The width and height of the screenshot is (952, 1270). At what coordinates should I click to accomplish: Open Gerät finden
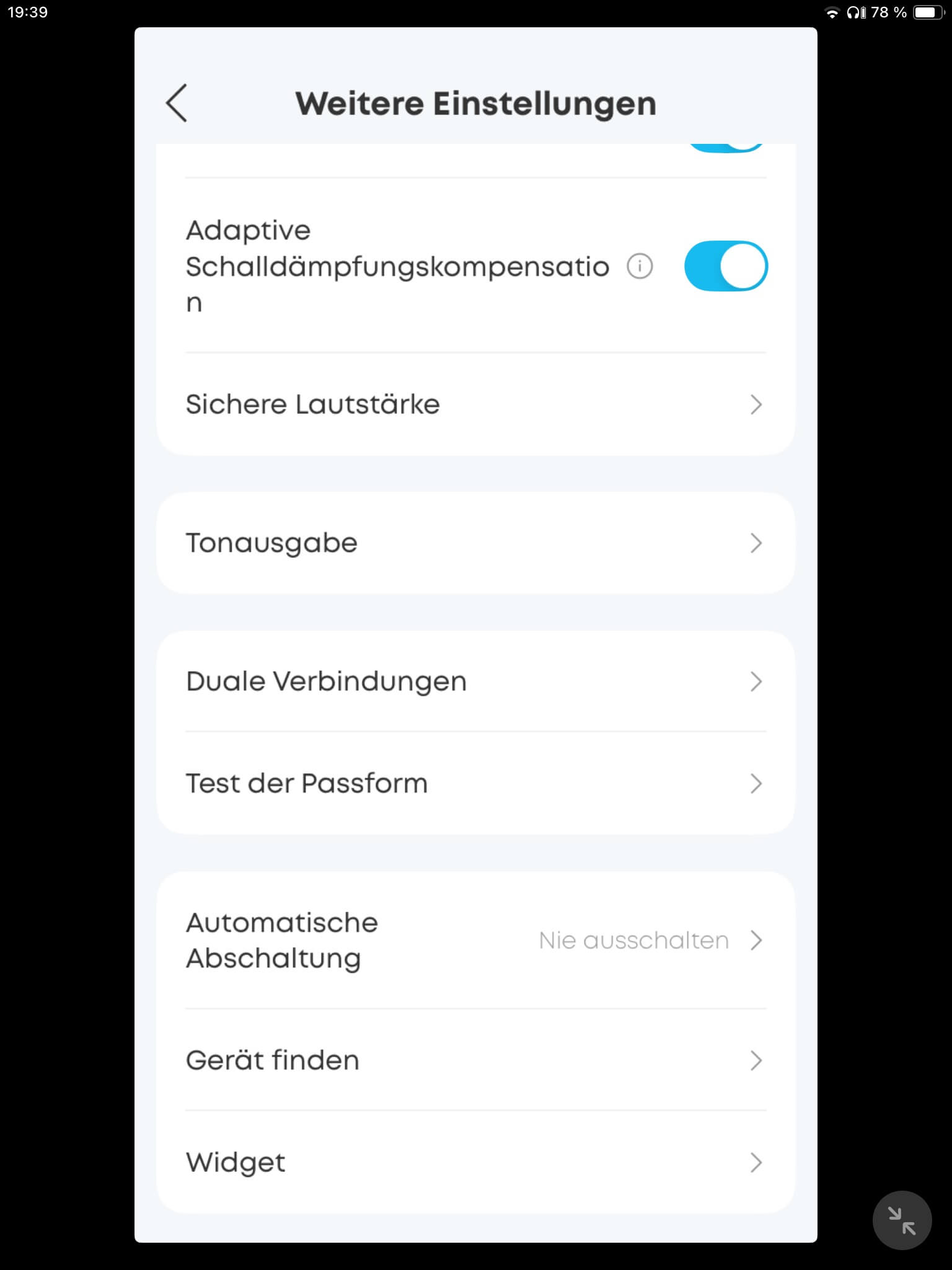pos(475,1060)
